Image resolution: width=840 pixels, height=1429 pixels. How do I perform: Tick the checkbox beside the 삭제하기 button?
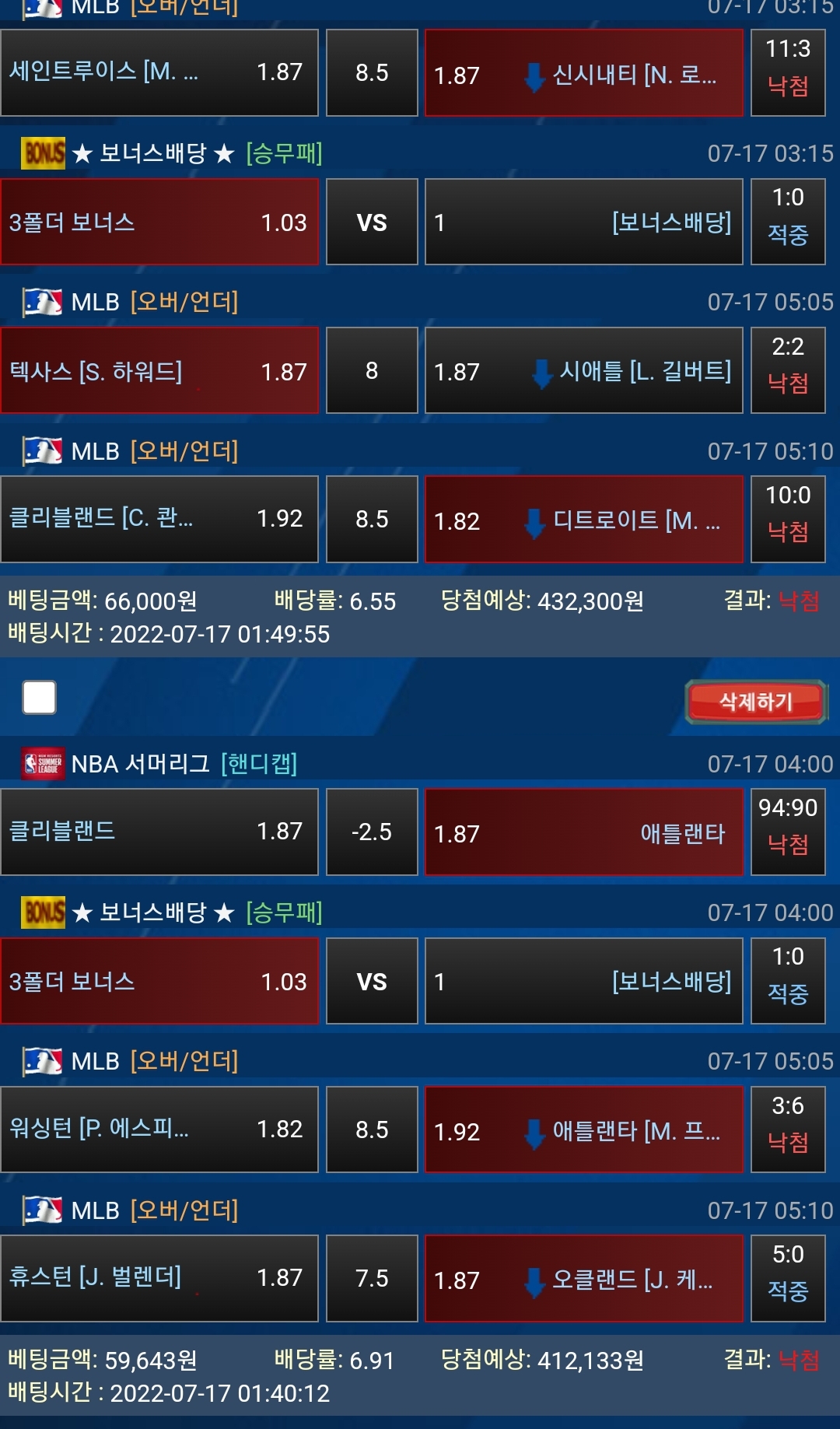point(40,697)
